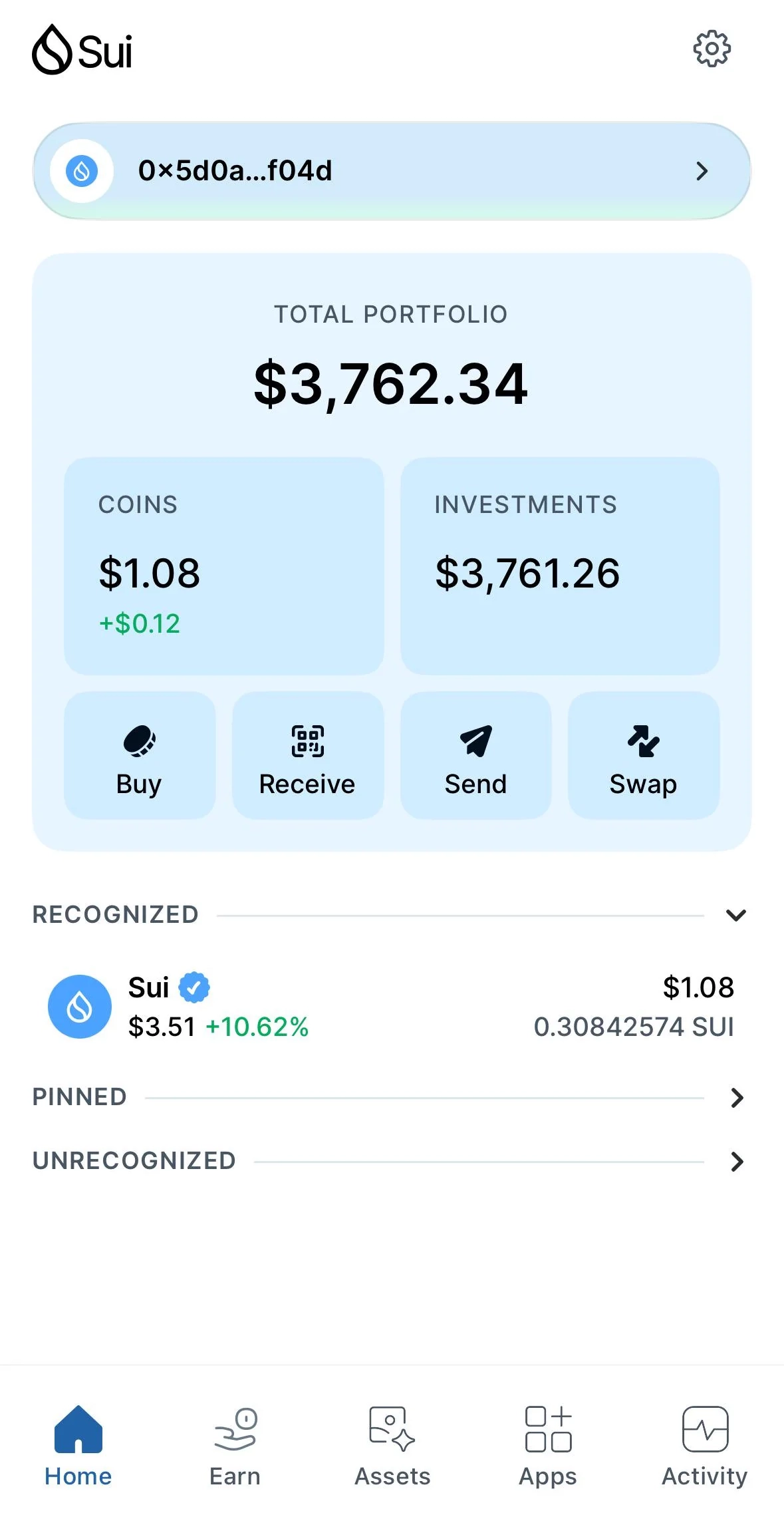
Task: Open the settings gear
Action: click(x=712, y=49)
